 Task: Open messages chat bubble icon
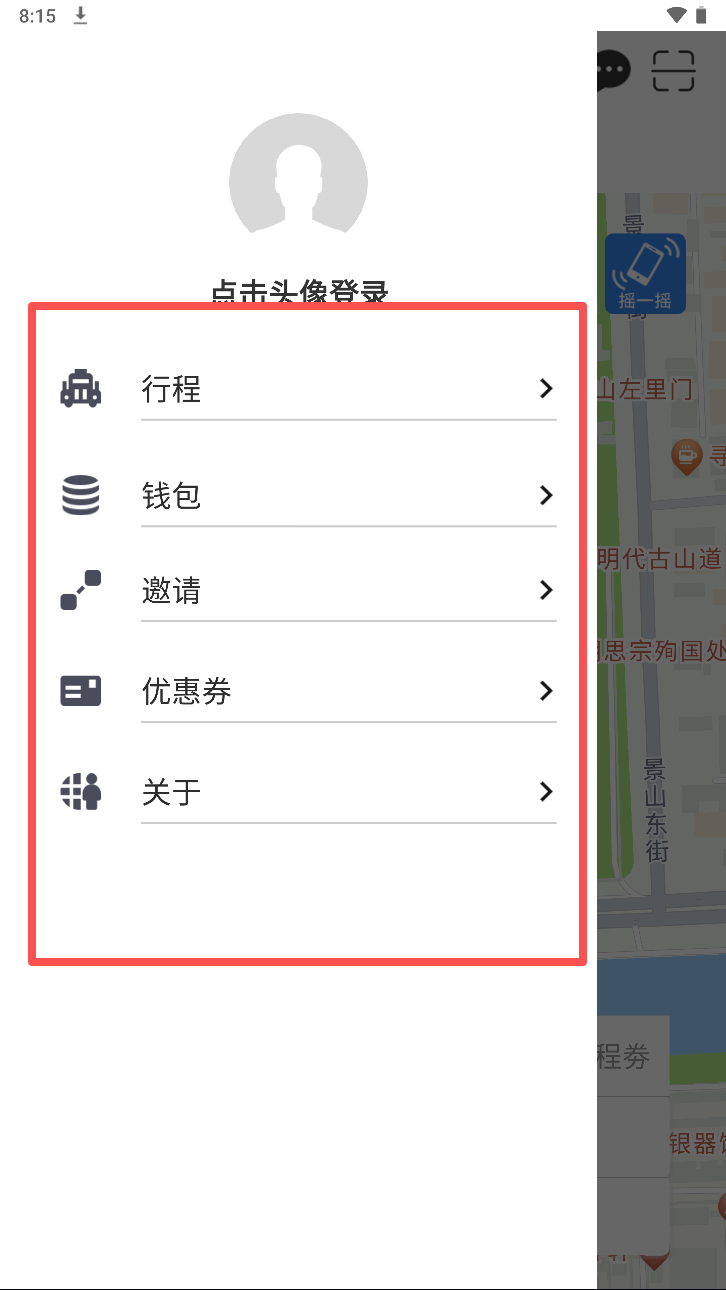614,70
